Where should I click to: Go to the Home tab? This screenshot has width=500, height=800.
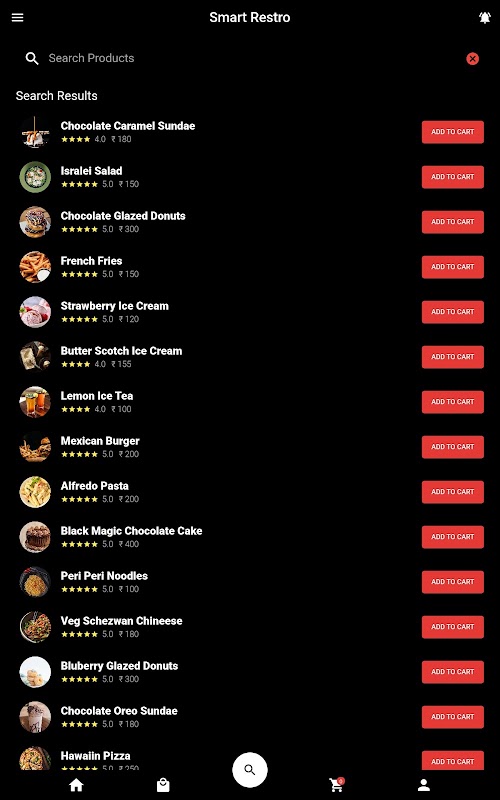coord(76,785)
